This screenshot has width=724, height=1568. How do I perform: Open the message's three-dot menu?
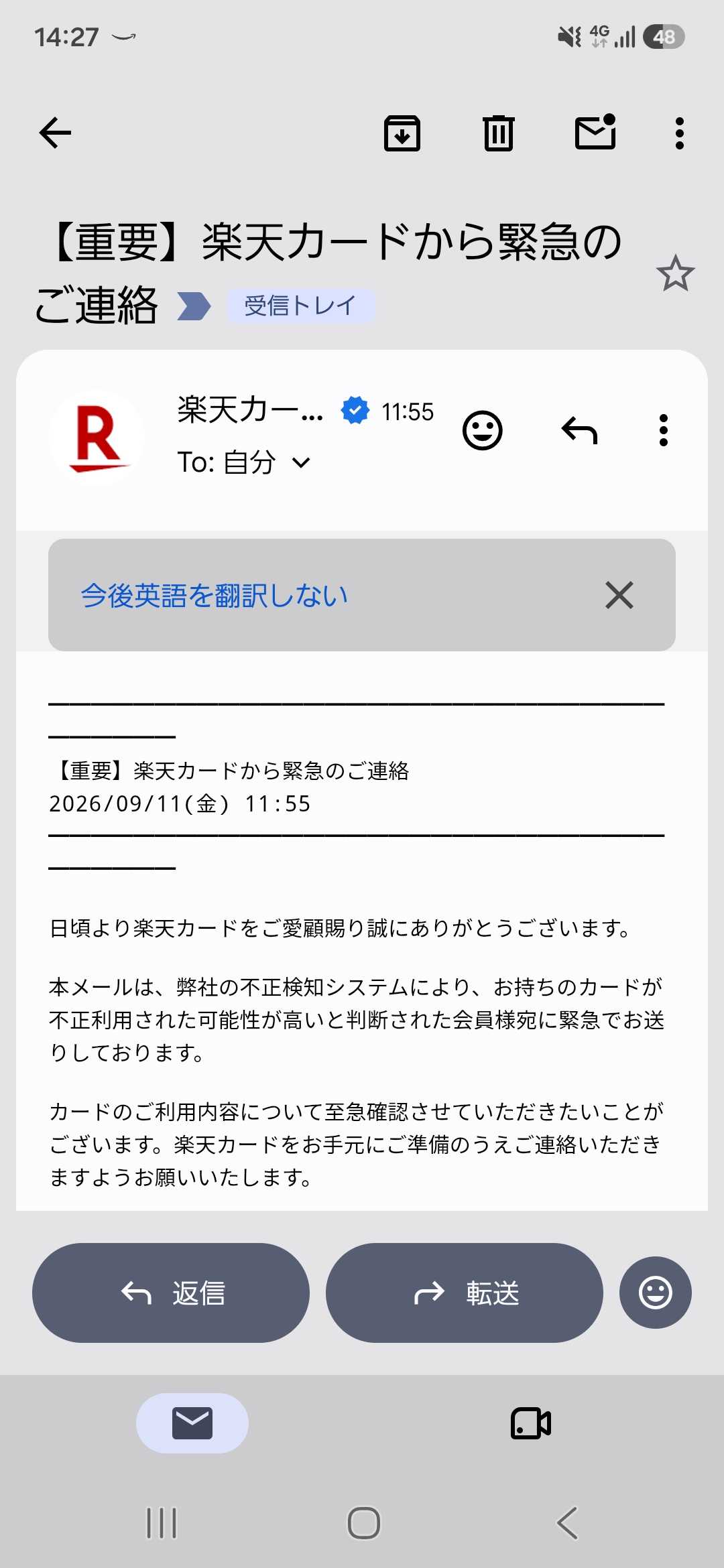point(664,430)
